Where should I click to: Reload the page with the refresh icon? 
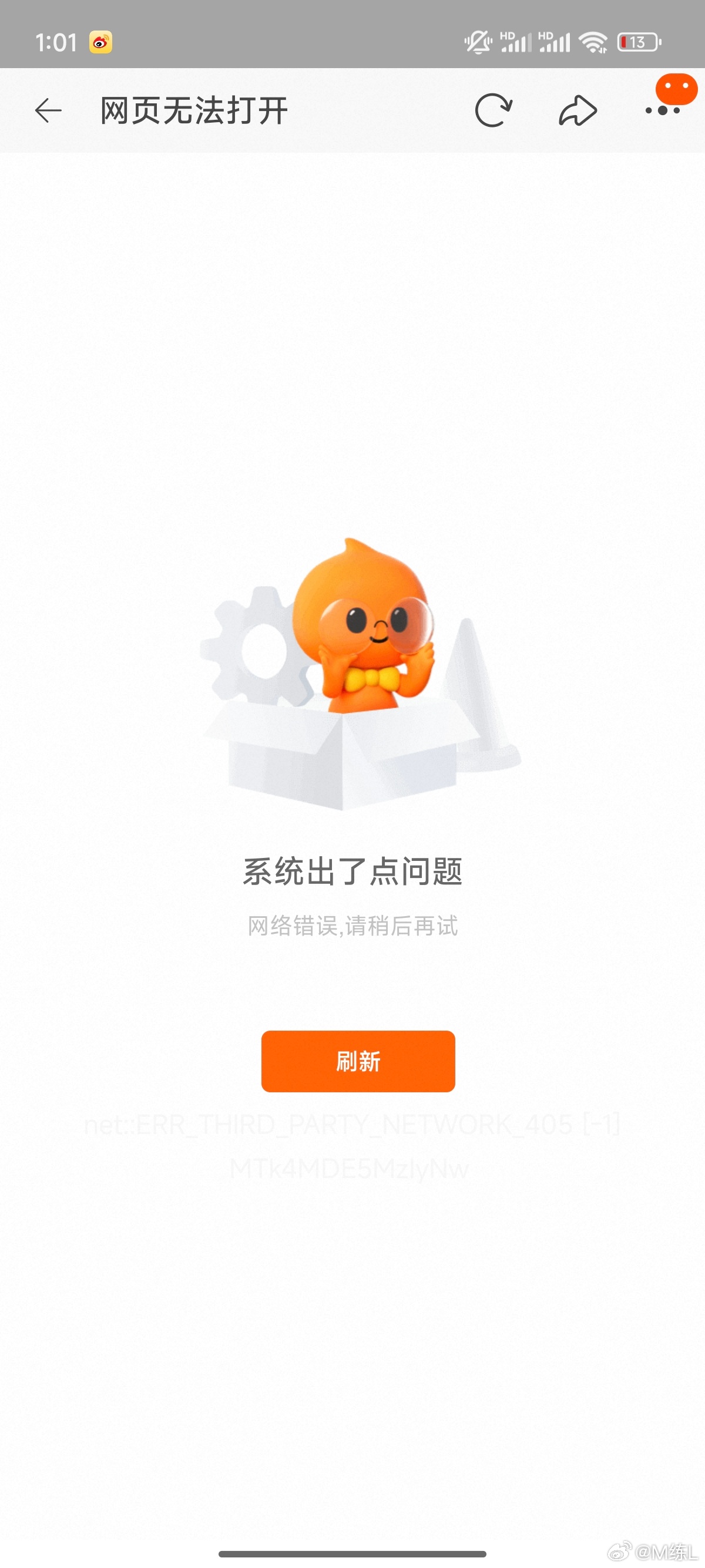click(492, 111)
